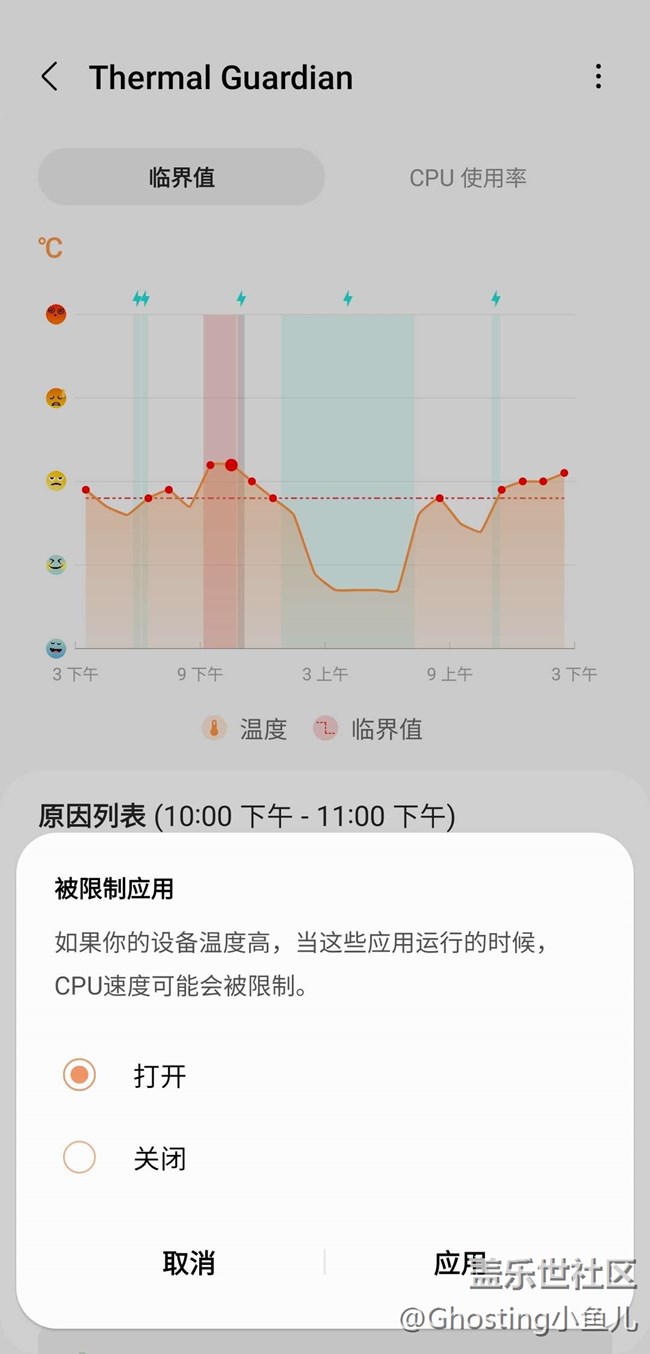Go back from Thermal Guardian

coord(50,77)
